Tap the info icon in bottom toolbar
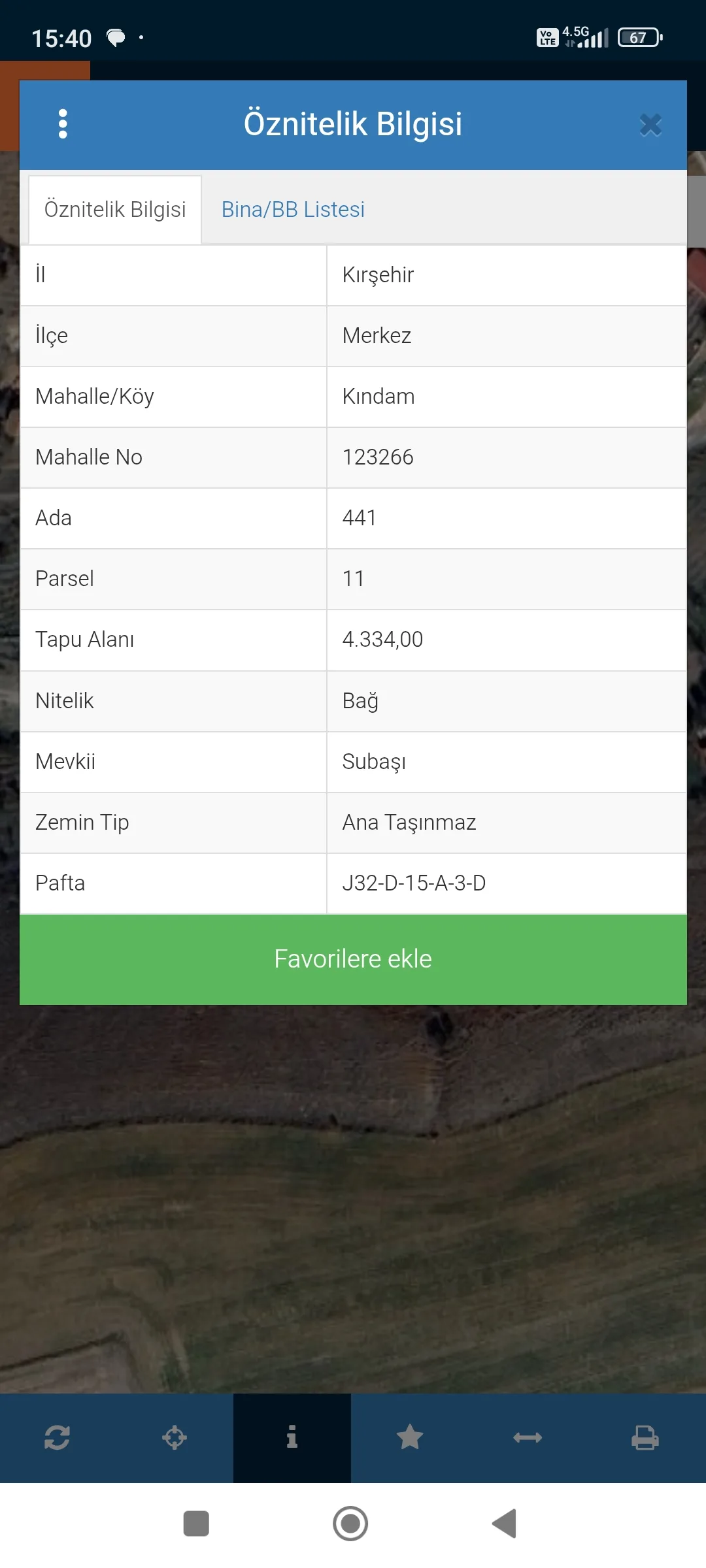This screenshot has height=1568, width=706. pyautogui.click(x=292, y=1437)
